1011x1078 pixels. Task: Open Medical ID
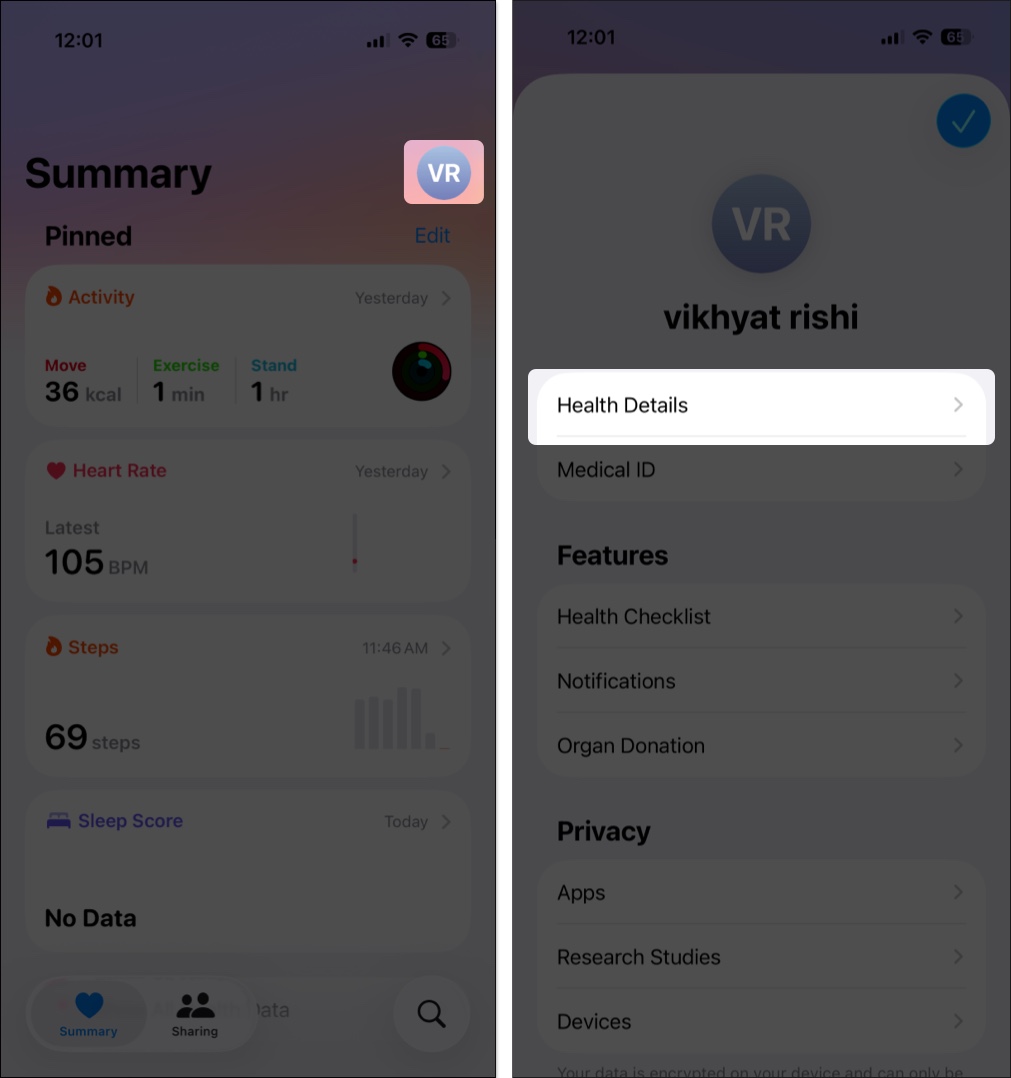760,470
